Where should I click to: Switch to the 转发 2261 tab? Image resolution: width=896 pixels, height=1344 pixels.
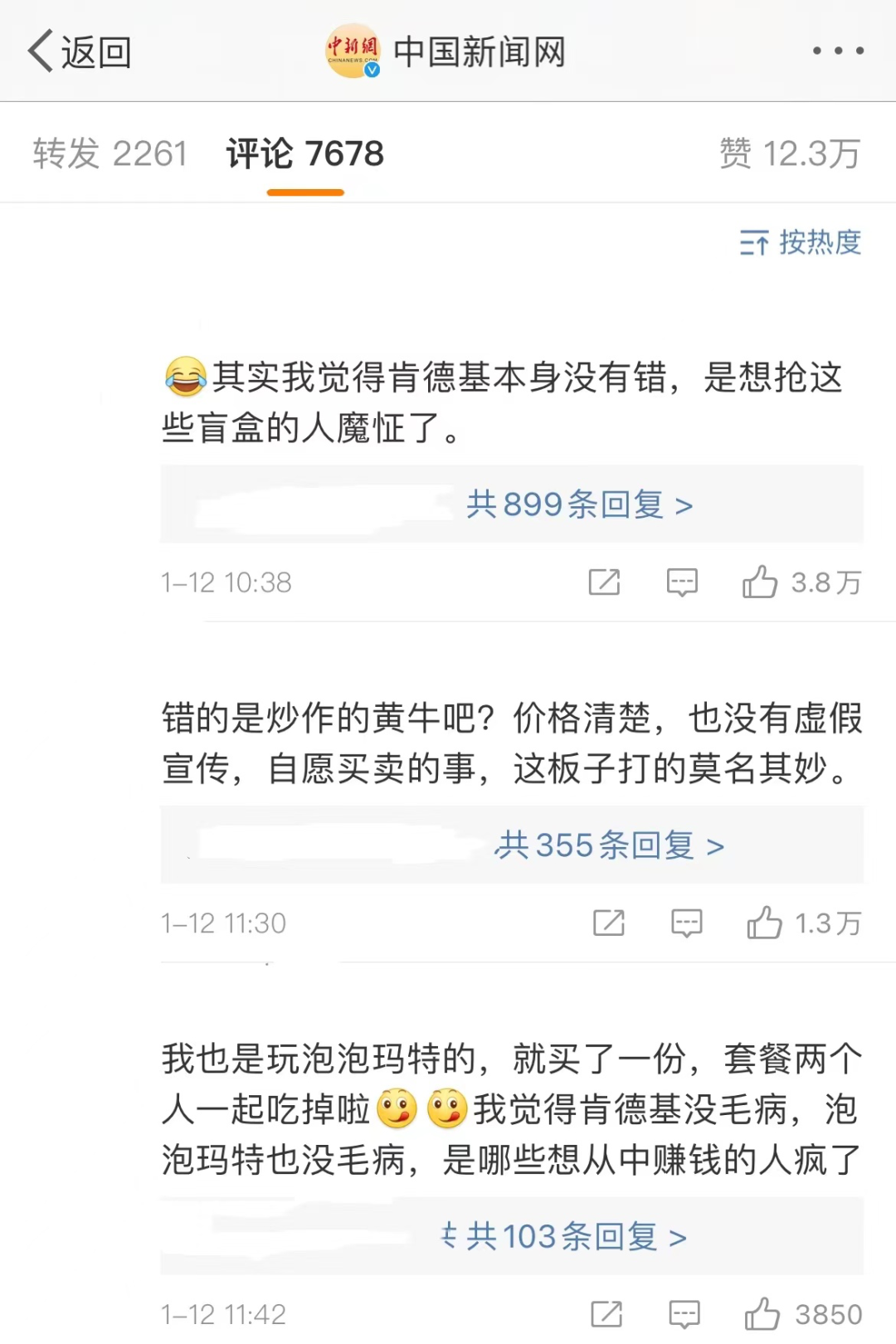[110, 154]
